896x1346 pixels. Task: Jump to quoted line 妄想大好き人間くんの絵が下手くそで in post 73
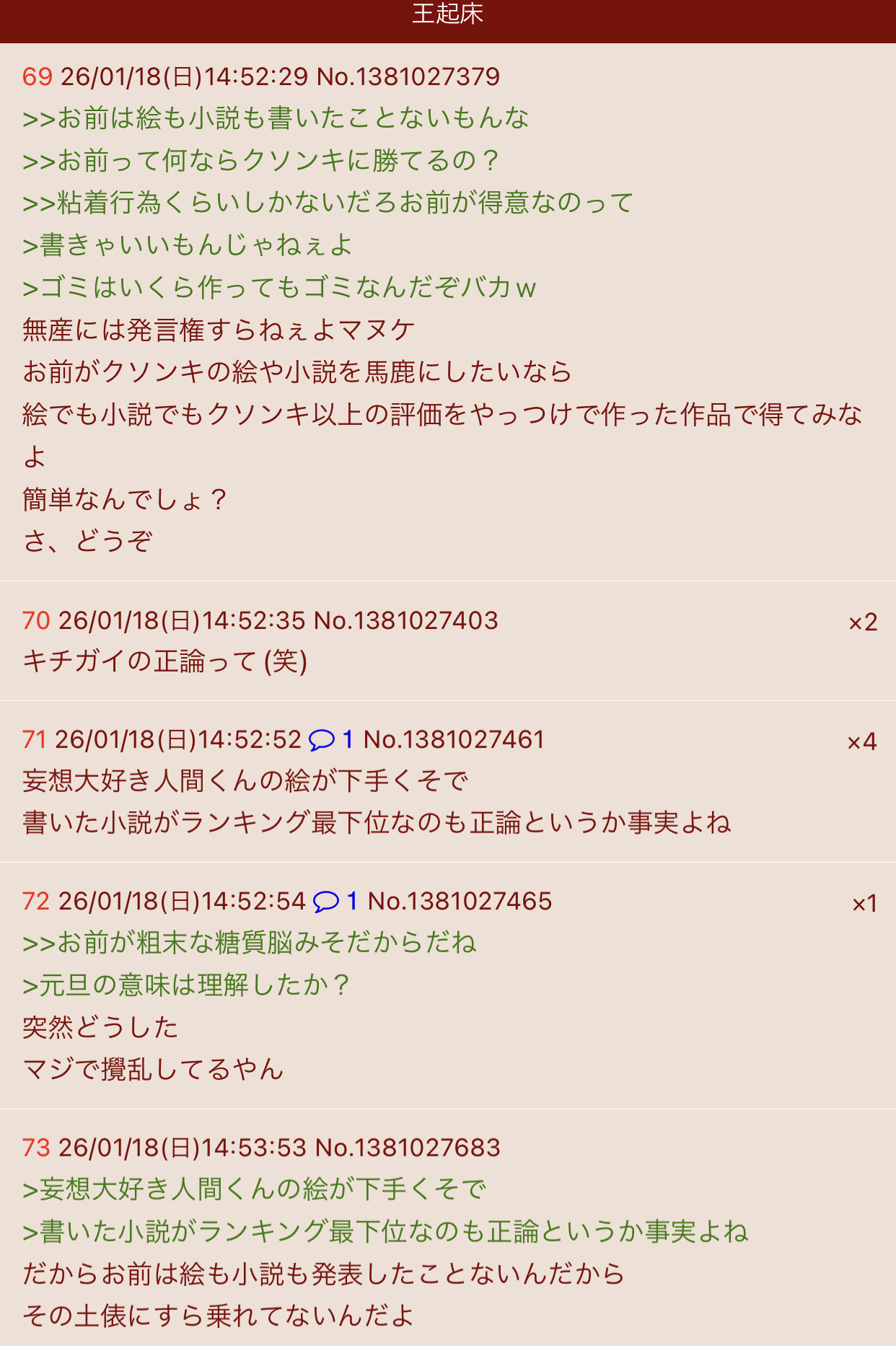[x=254, y=1189]
